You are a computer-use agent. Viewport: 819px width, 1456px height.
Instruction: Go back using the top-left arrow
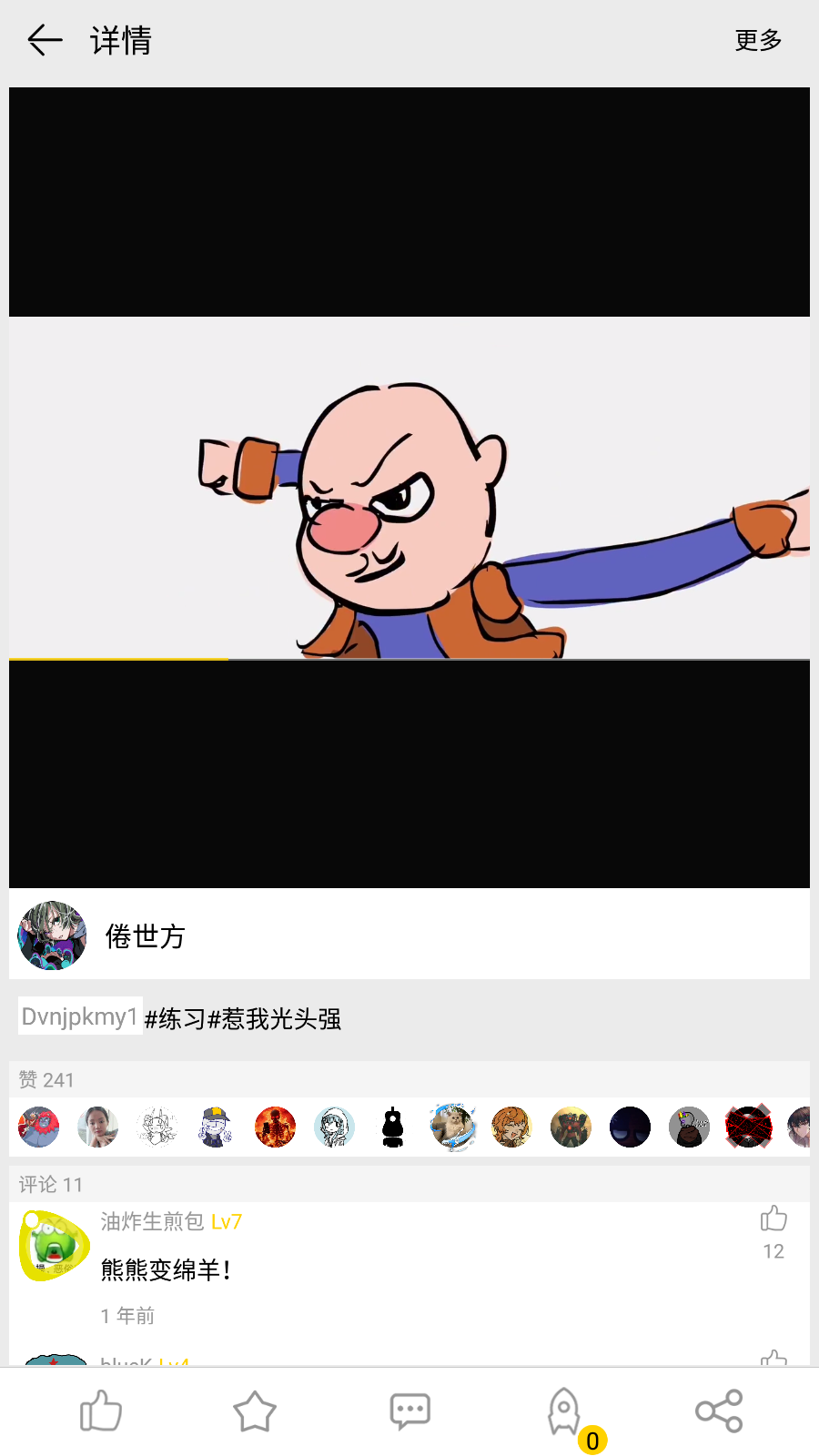click(45, 40)
